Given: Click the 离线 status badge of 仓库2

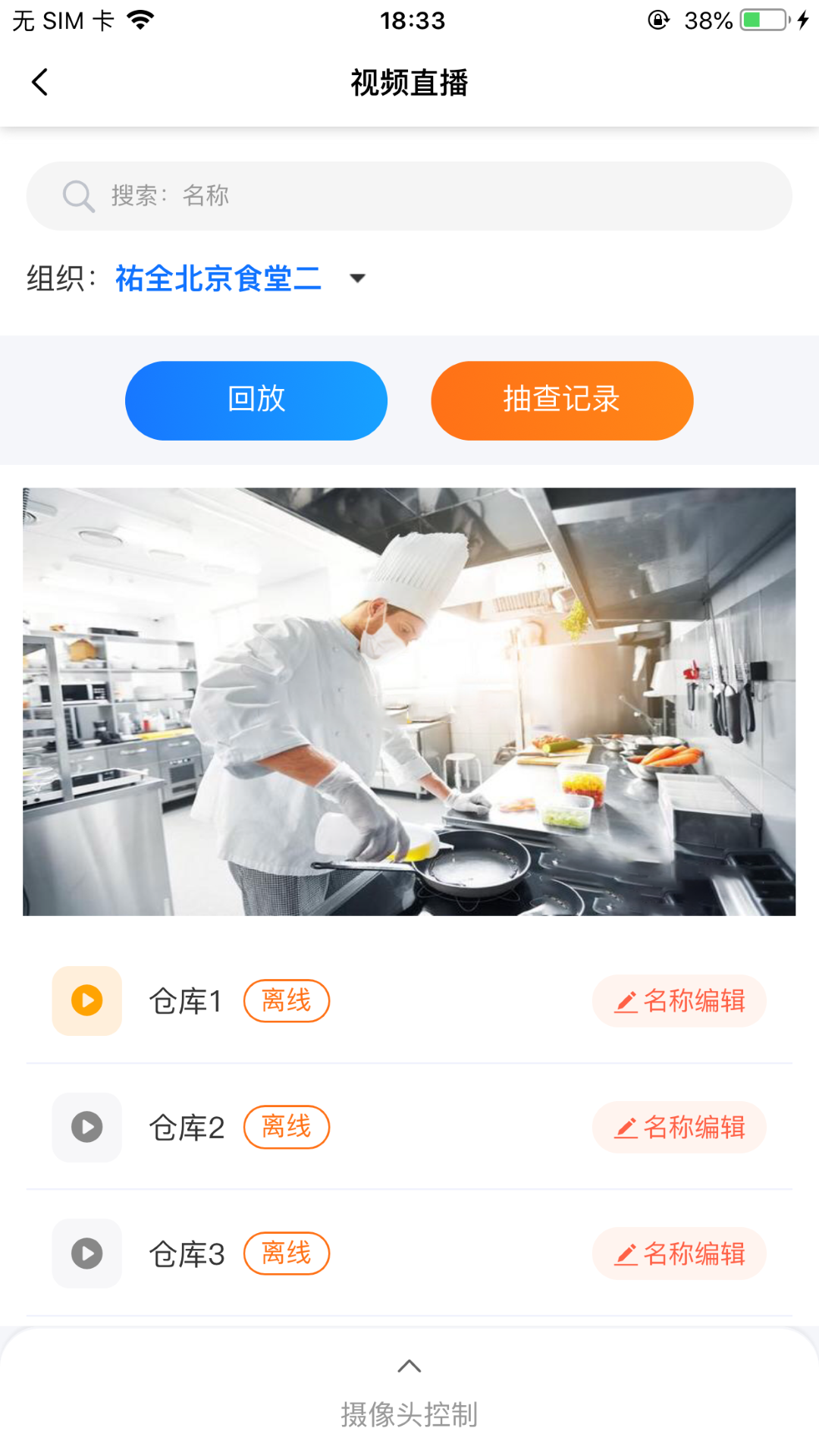Looking at the screenshot, I should pyautogui.click(x=286, y=1128).
